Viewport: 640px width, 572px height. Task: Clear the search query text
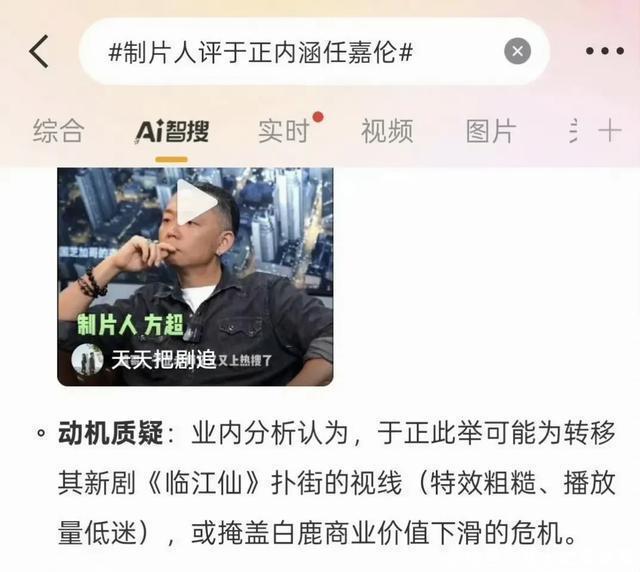tap(517, 51)
